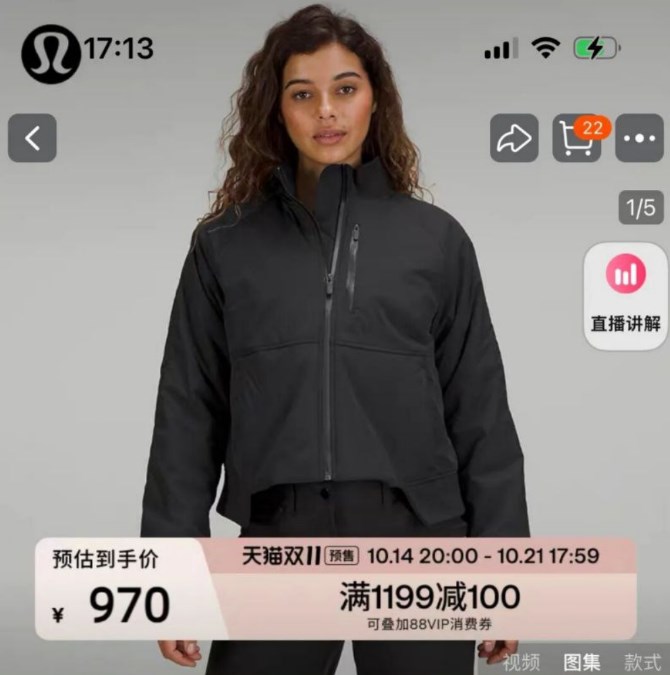The width and height of the screenshot is (670, 675).
Task: Open the shopping cart with 22 items
Action: click(x=577, y=140)
